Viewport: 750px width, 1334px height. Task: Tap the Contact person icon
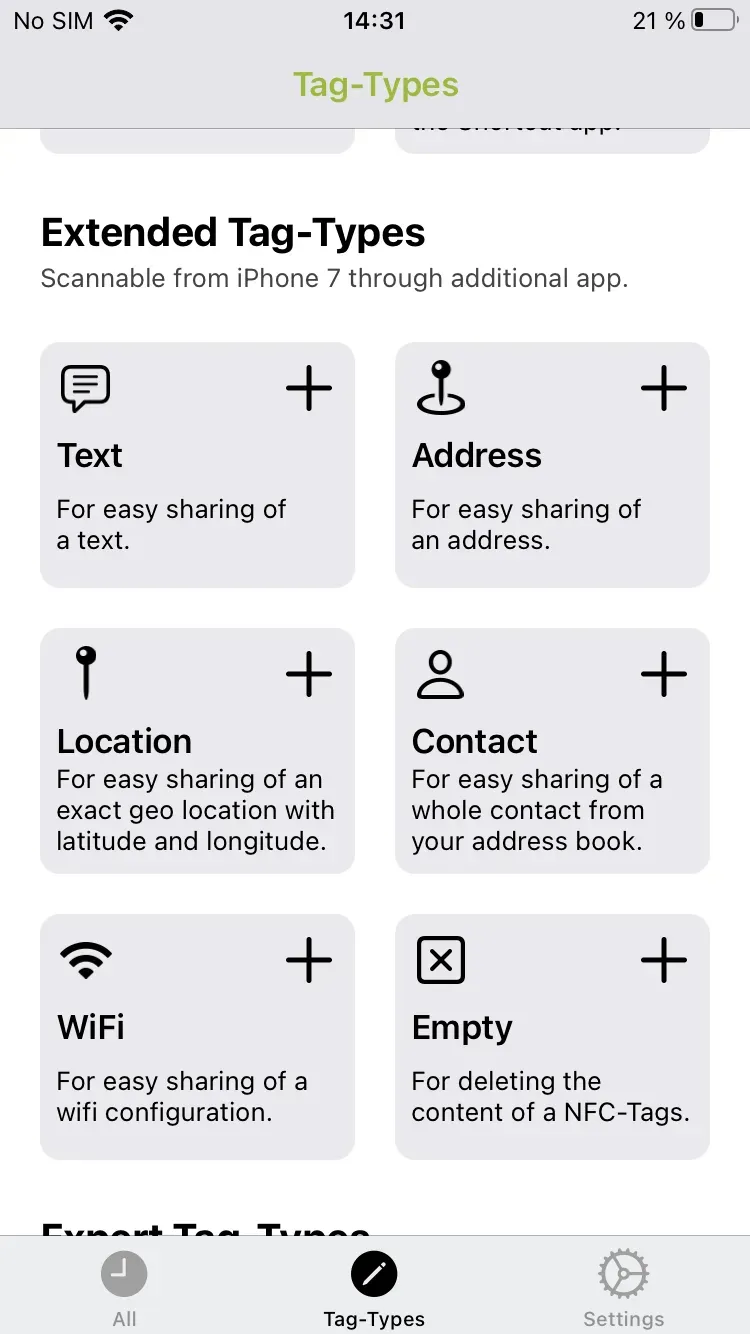[440, 673]
